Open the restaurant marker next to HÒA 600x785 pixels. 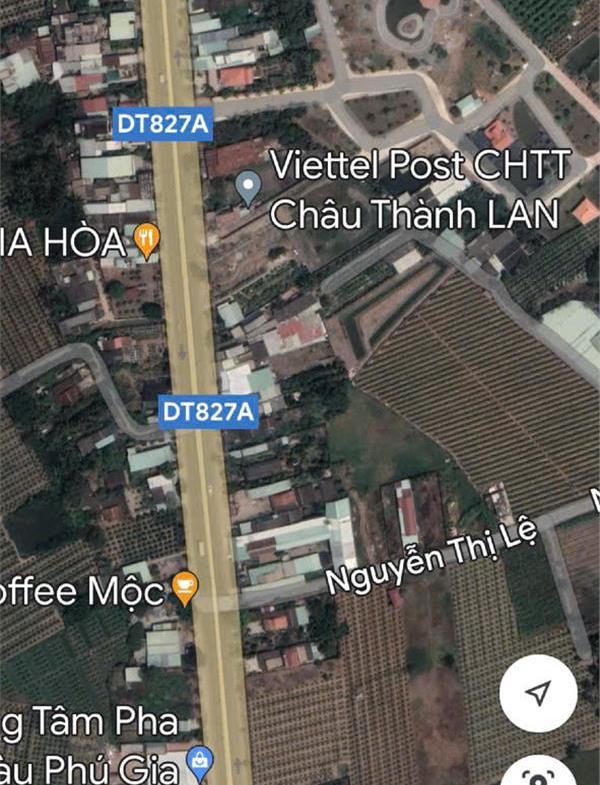coord(148,241)
